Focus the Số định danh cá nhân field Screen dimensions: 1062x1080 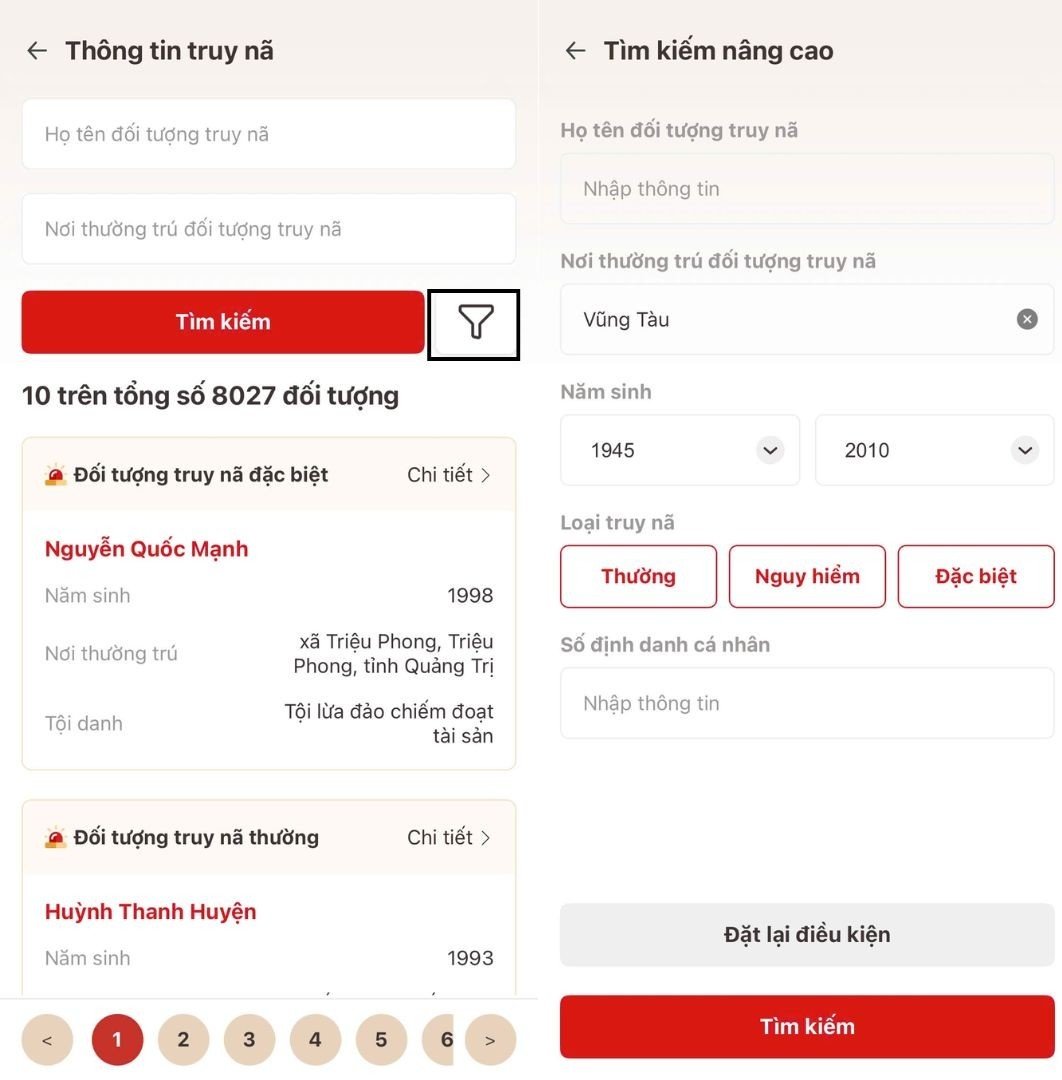(807, 703)
